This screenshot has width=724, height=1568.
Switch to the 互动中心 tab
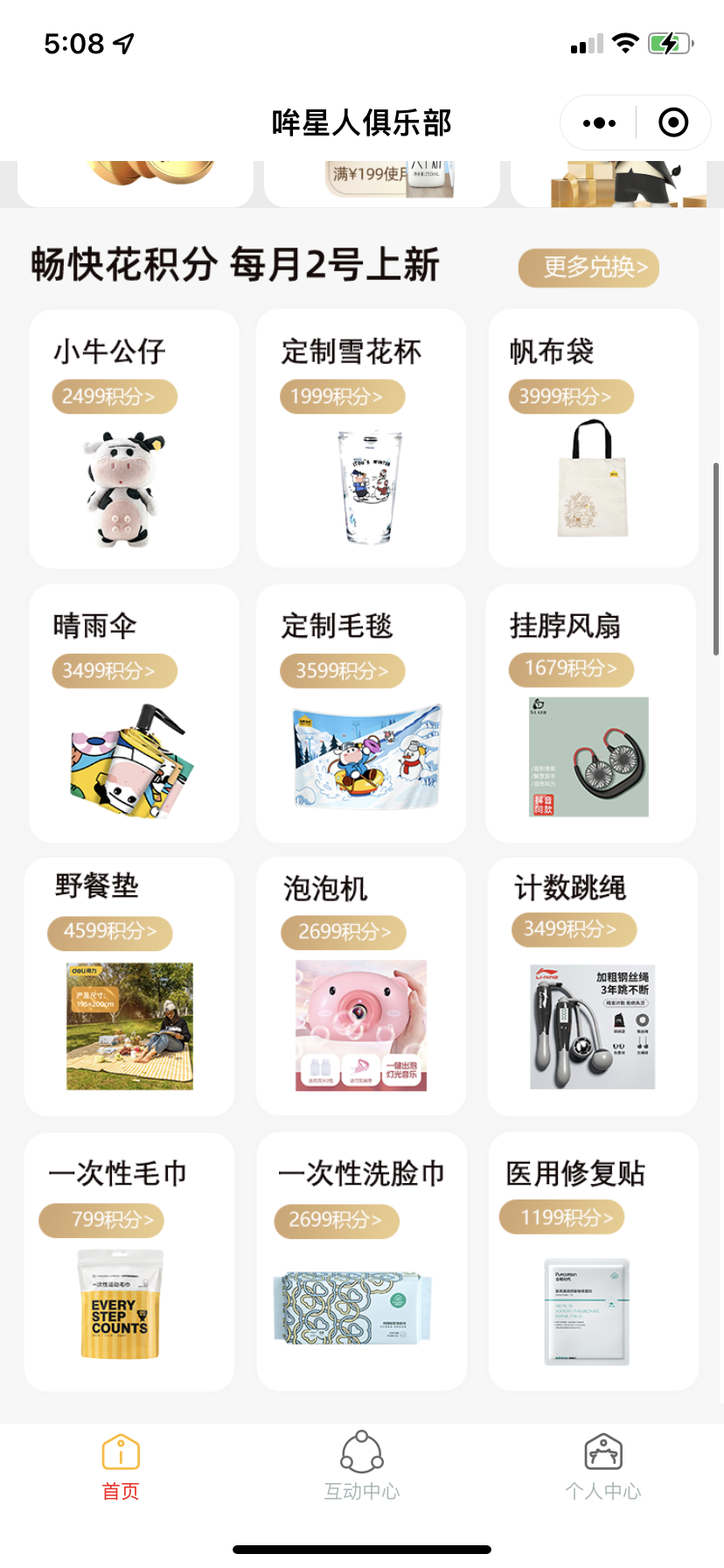[x=362, y=1466]
